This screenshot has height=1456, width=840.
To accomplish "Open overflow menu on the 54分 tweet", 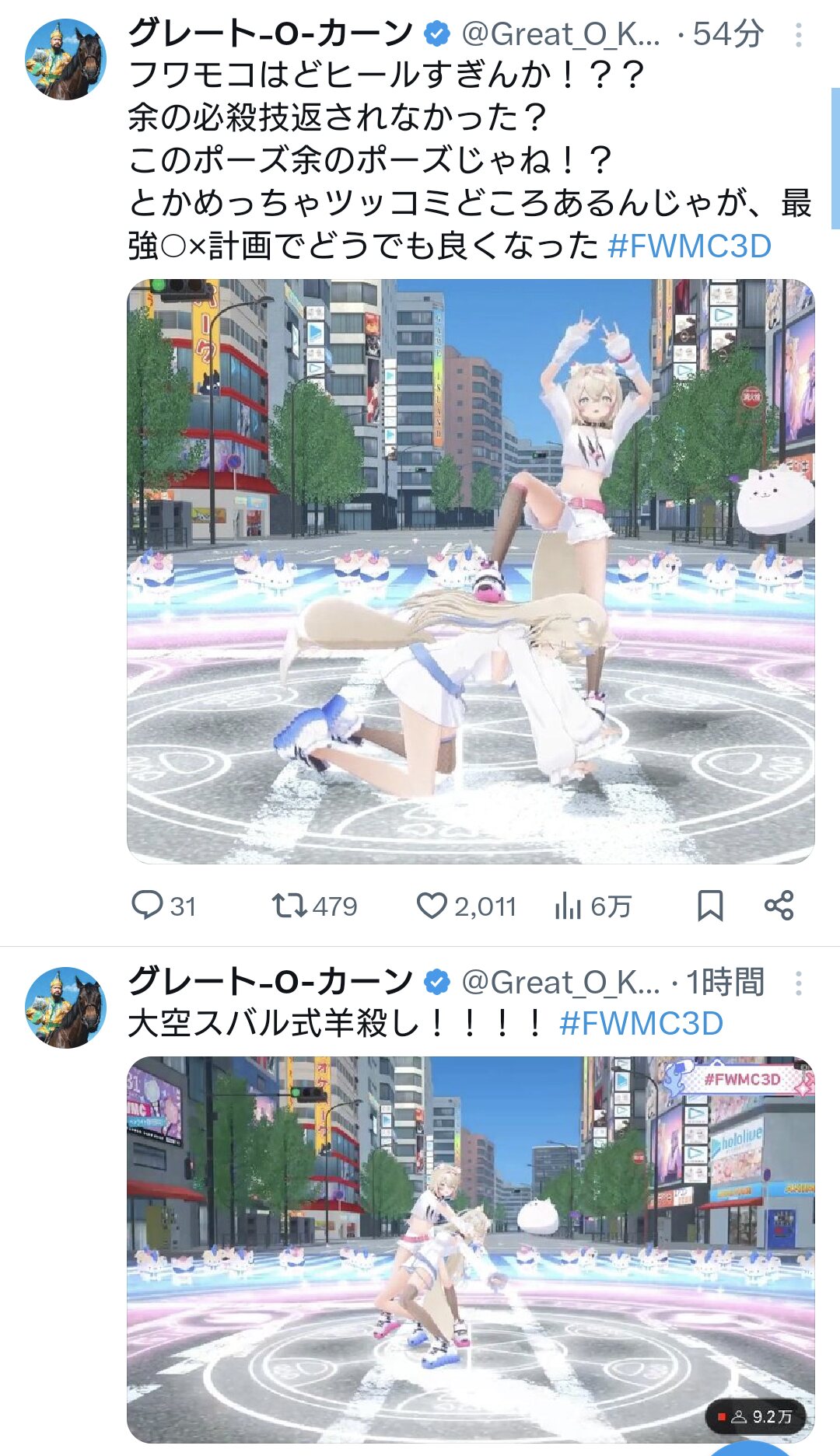I will [x=798, y=35].
